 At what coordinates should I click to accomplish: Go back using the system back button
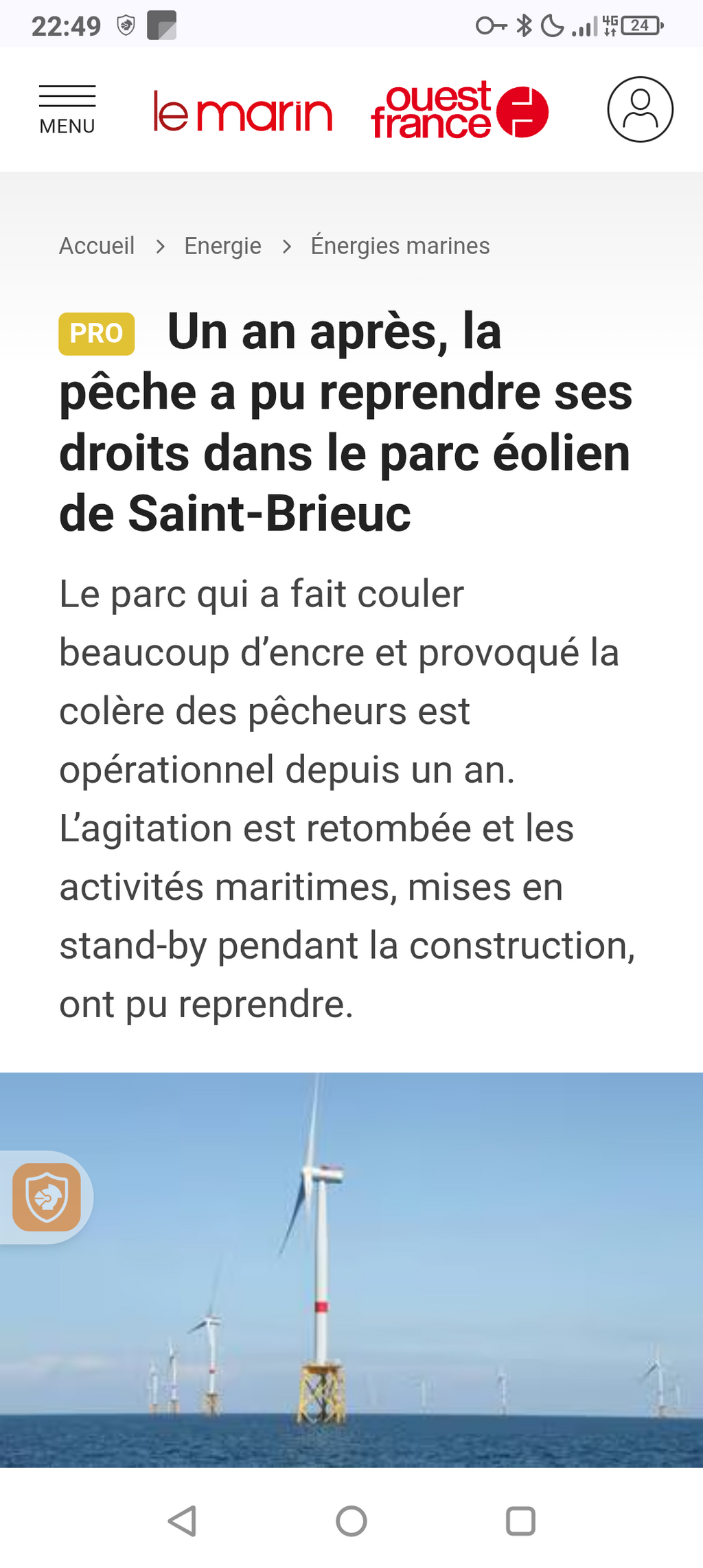[183, 1521]
